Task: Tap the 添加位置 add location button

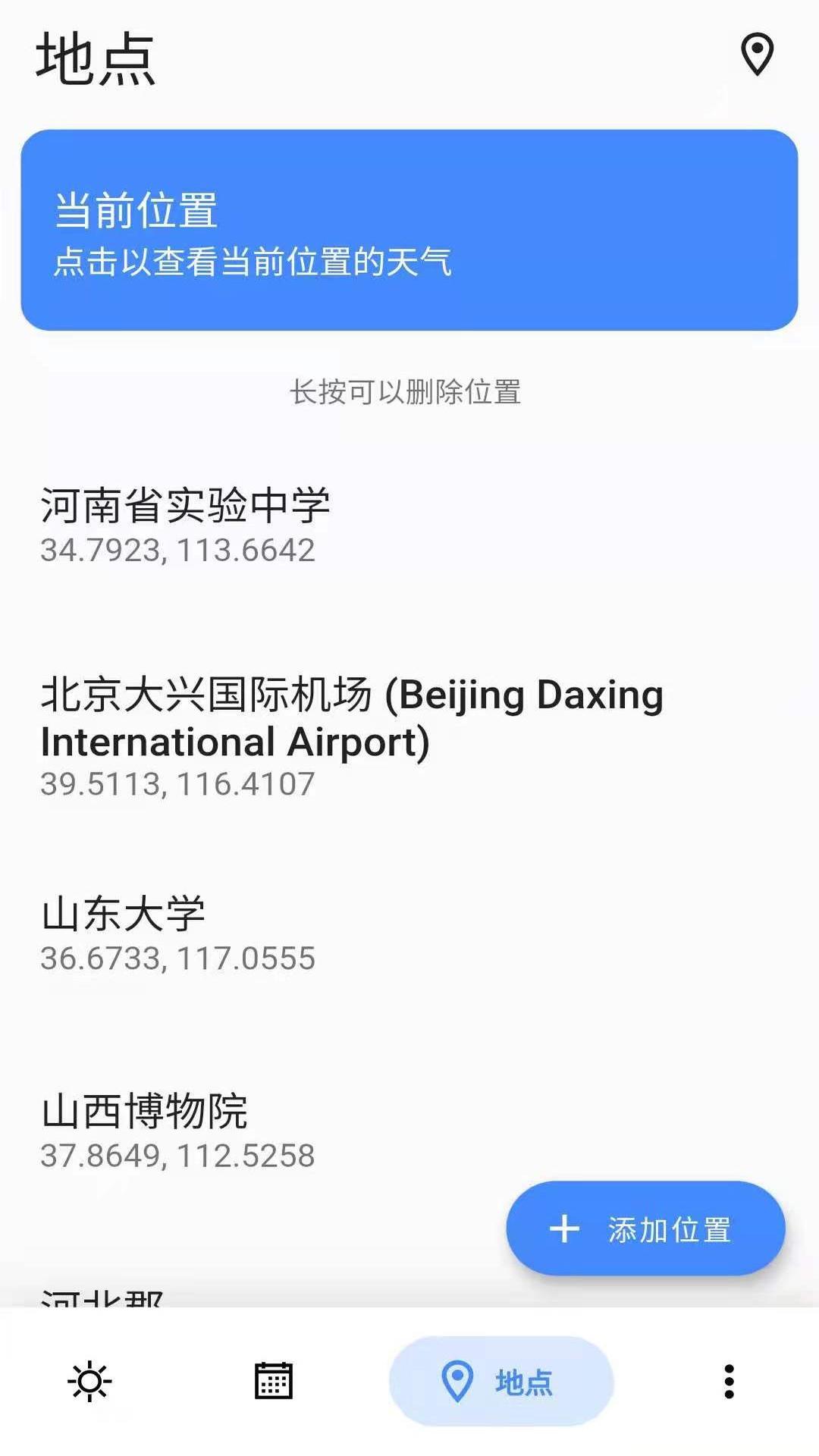Action: click(645, 1228)
